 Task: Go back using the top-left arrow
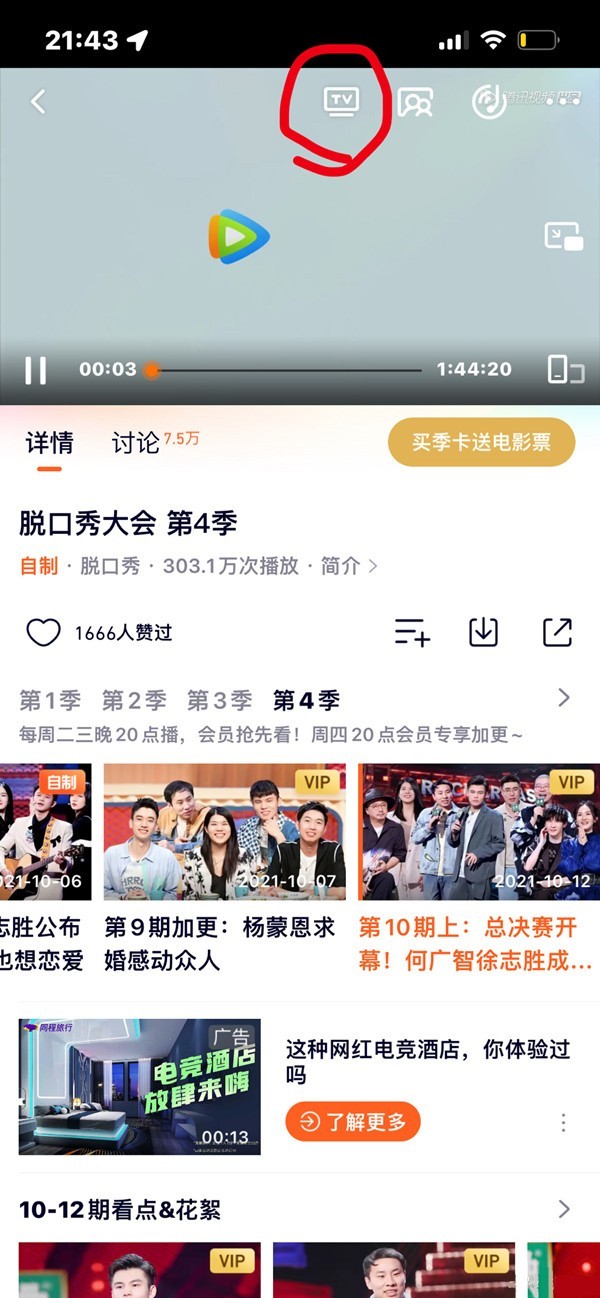coord(38,101)
